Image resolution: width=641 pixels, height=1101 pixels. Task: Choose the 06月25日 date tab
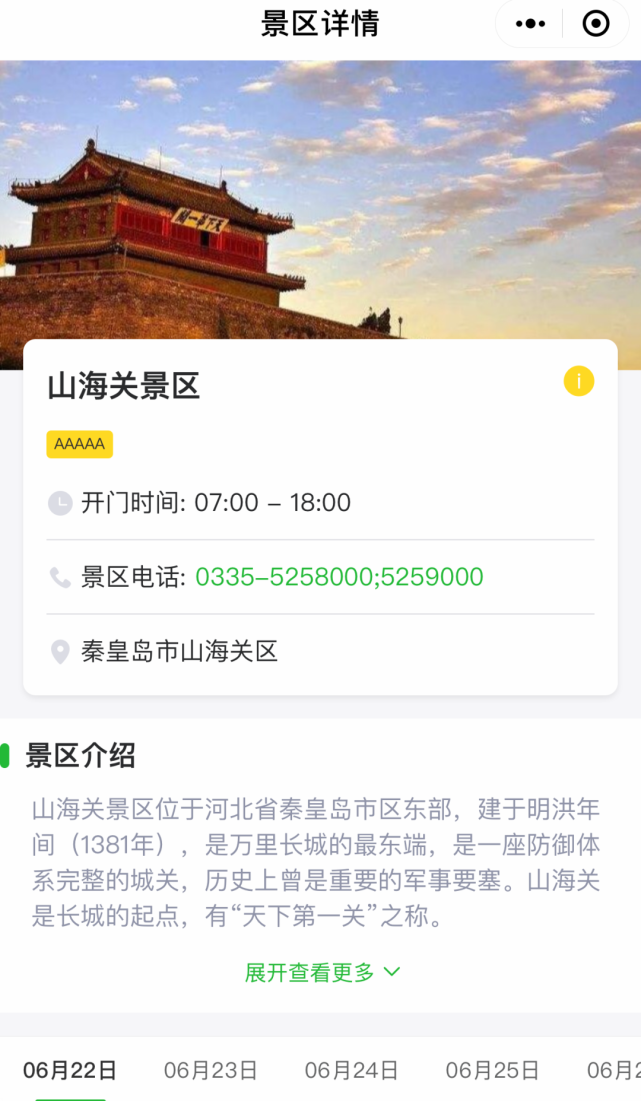point(493,1071)
